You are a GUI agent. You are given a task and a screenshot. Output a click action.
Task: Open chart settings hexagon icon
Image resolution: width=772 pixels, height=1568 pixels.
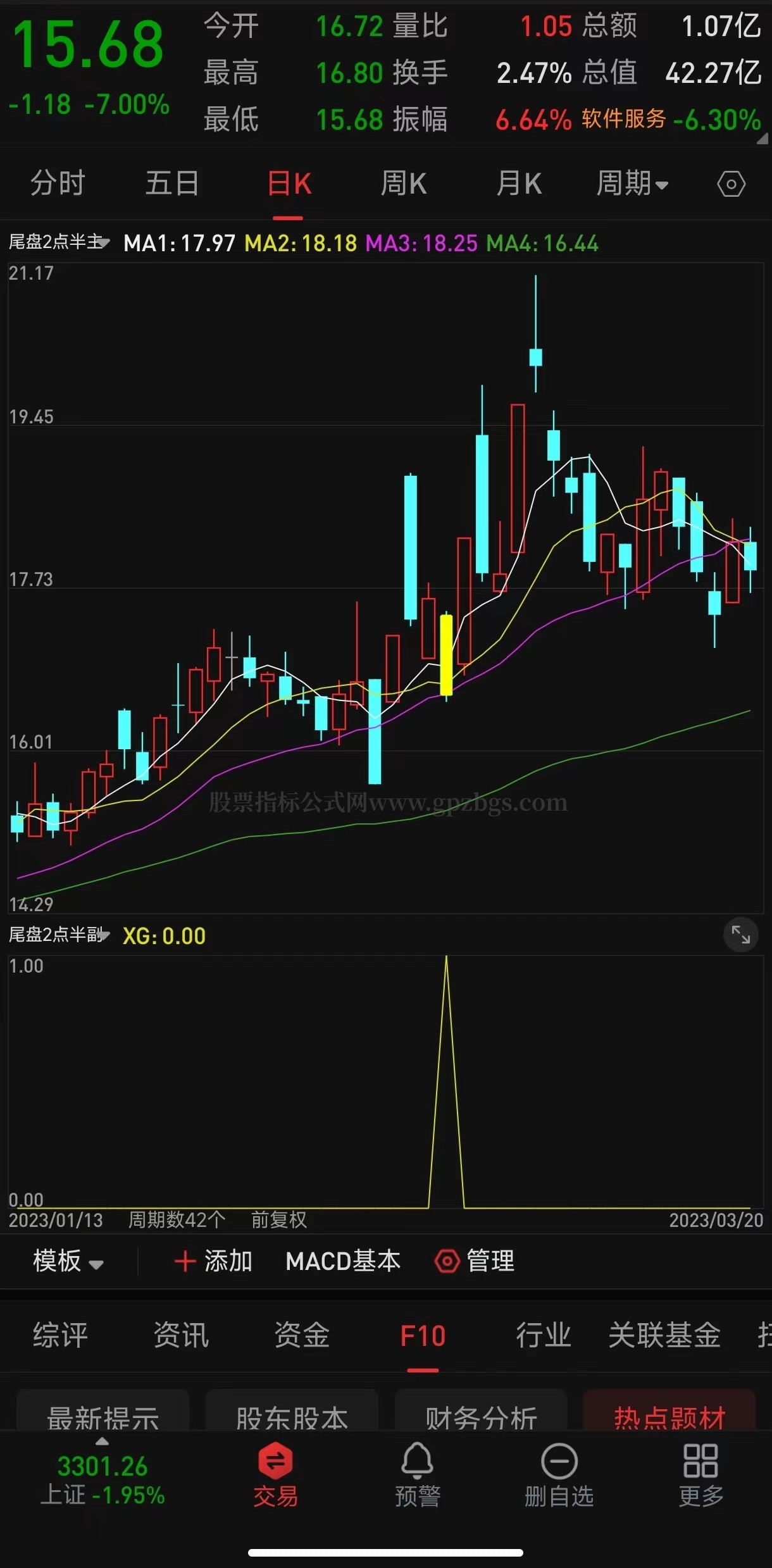pyautogui.click(x=731, y=185)
